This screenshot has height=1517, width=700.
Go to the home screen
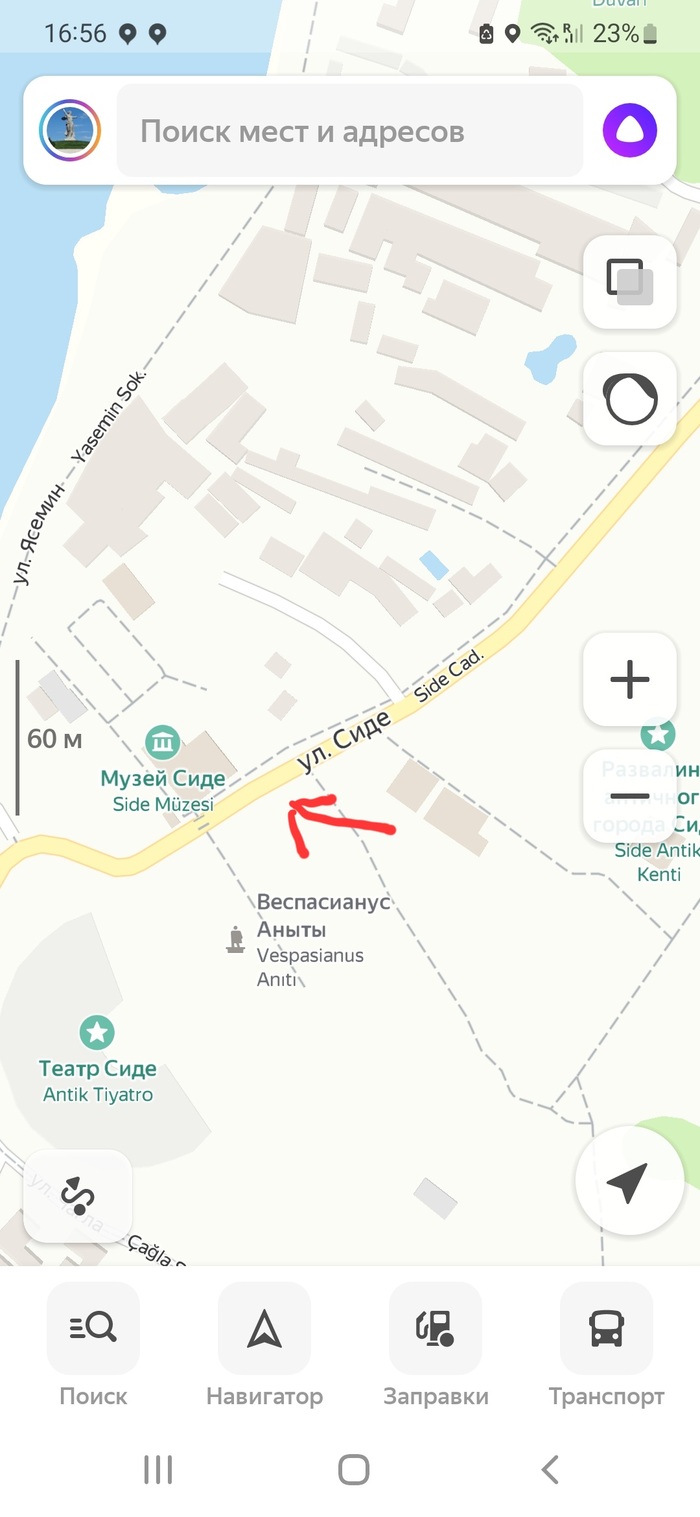click(x=354, y=1469)
